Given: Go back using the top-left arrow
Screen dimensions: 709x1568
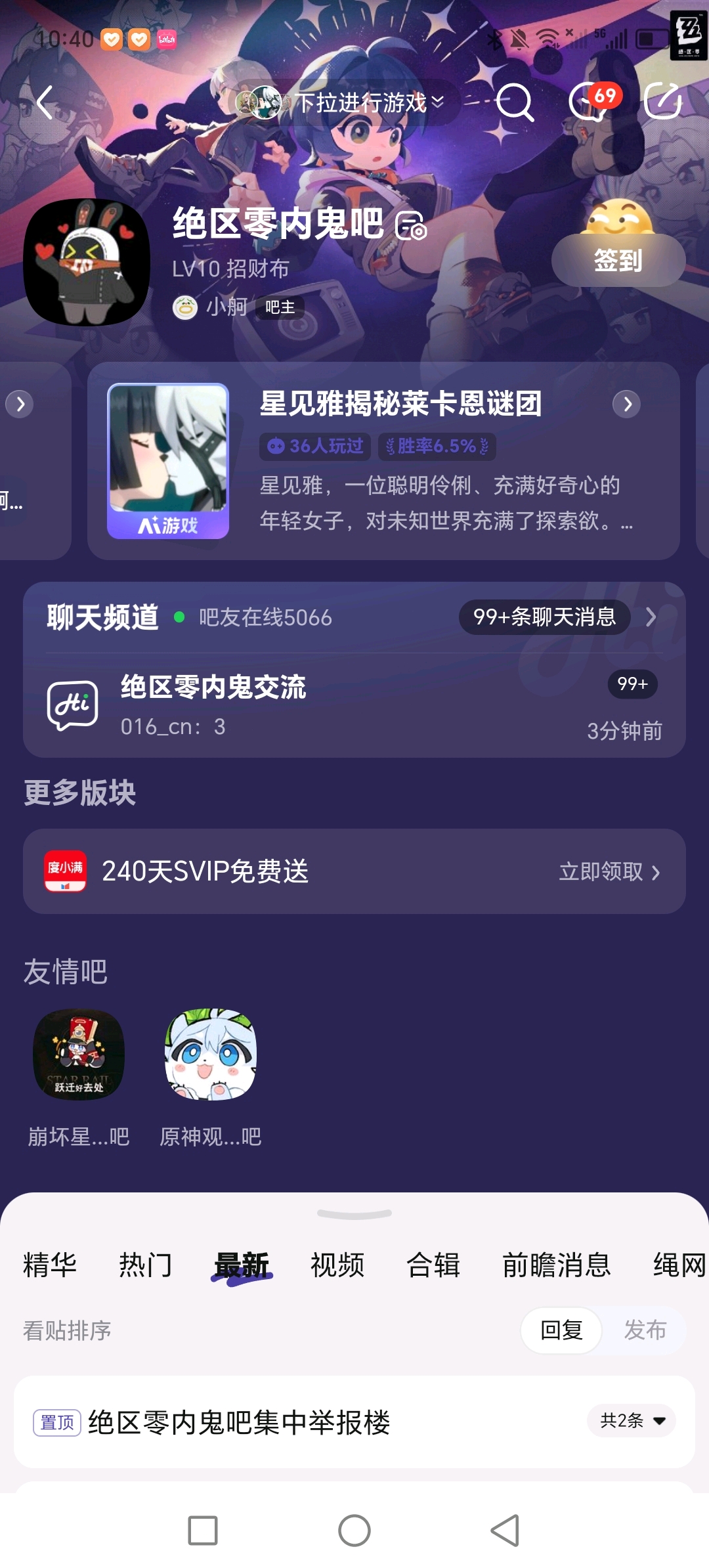Looking at the screenshot, I should [x=45, y=102].
